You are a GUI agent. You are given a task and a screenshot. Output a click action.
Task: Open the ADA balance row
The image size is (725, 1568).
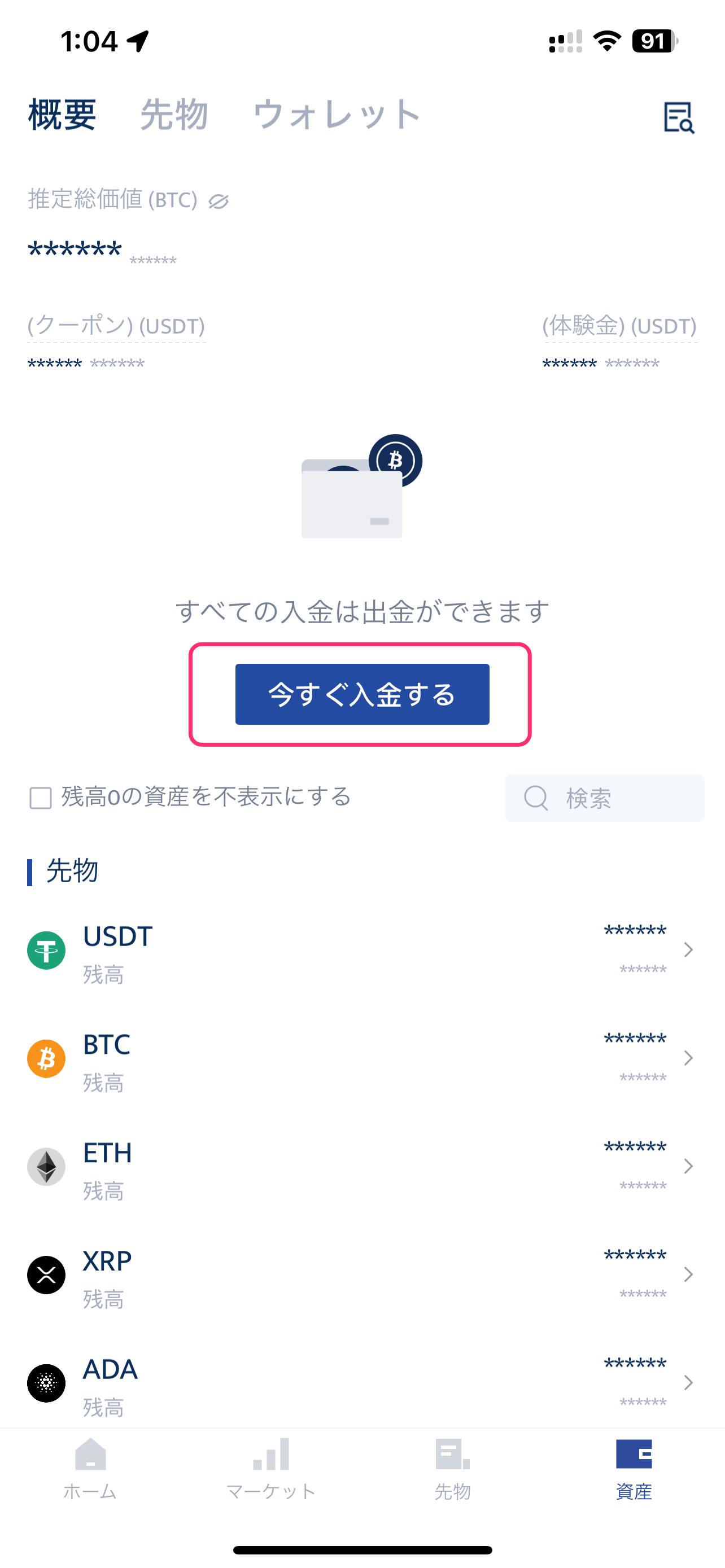tap(362, 1383)
